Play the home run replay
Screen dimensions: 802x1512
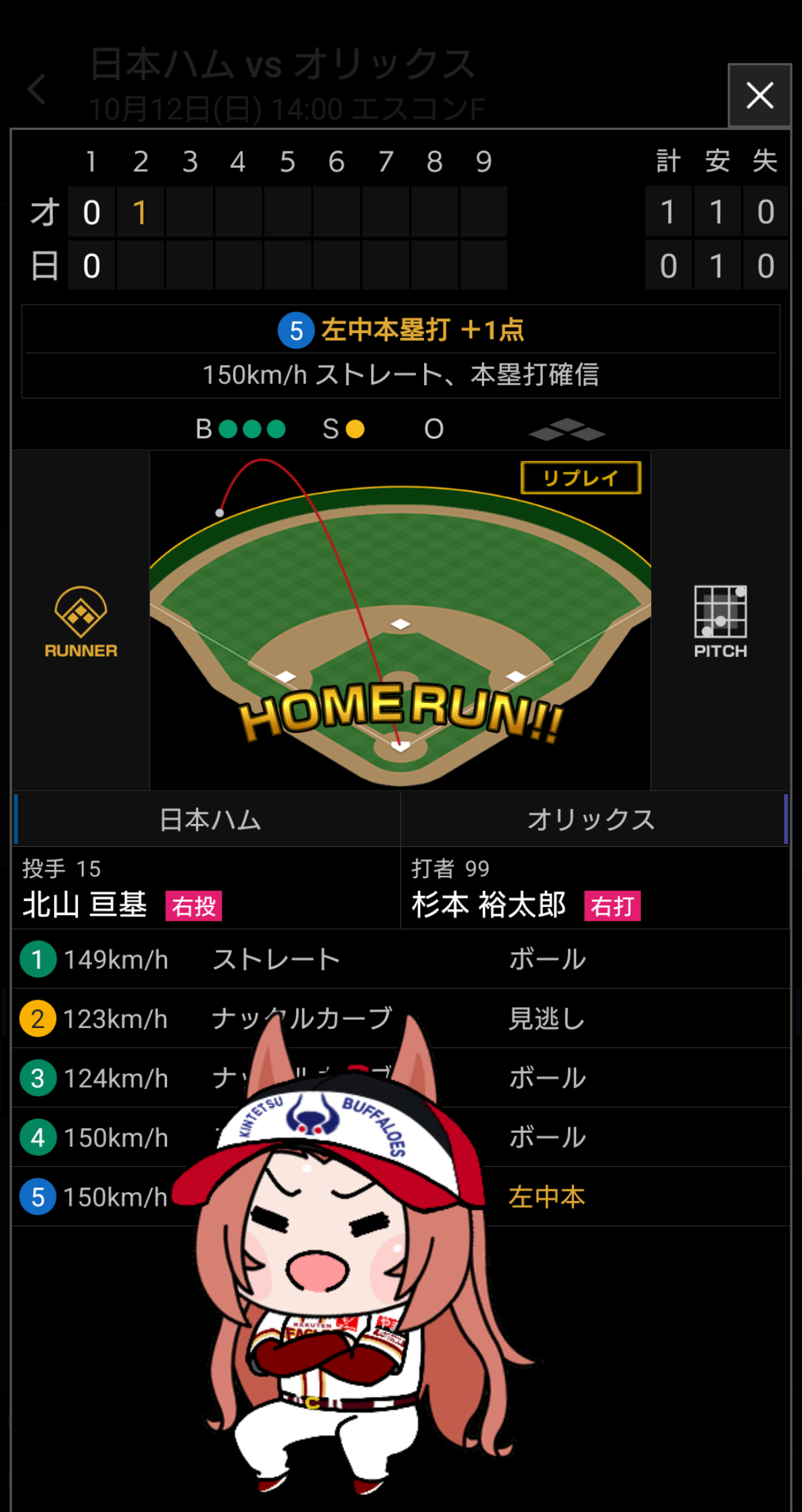[x=580, y=478]
